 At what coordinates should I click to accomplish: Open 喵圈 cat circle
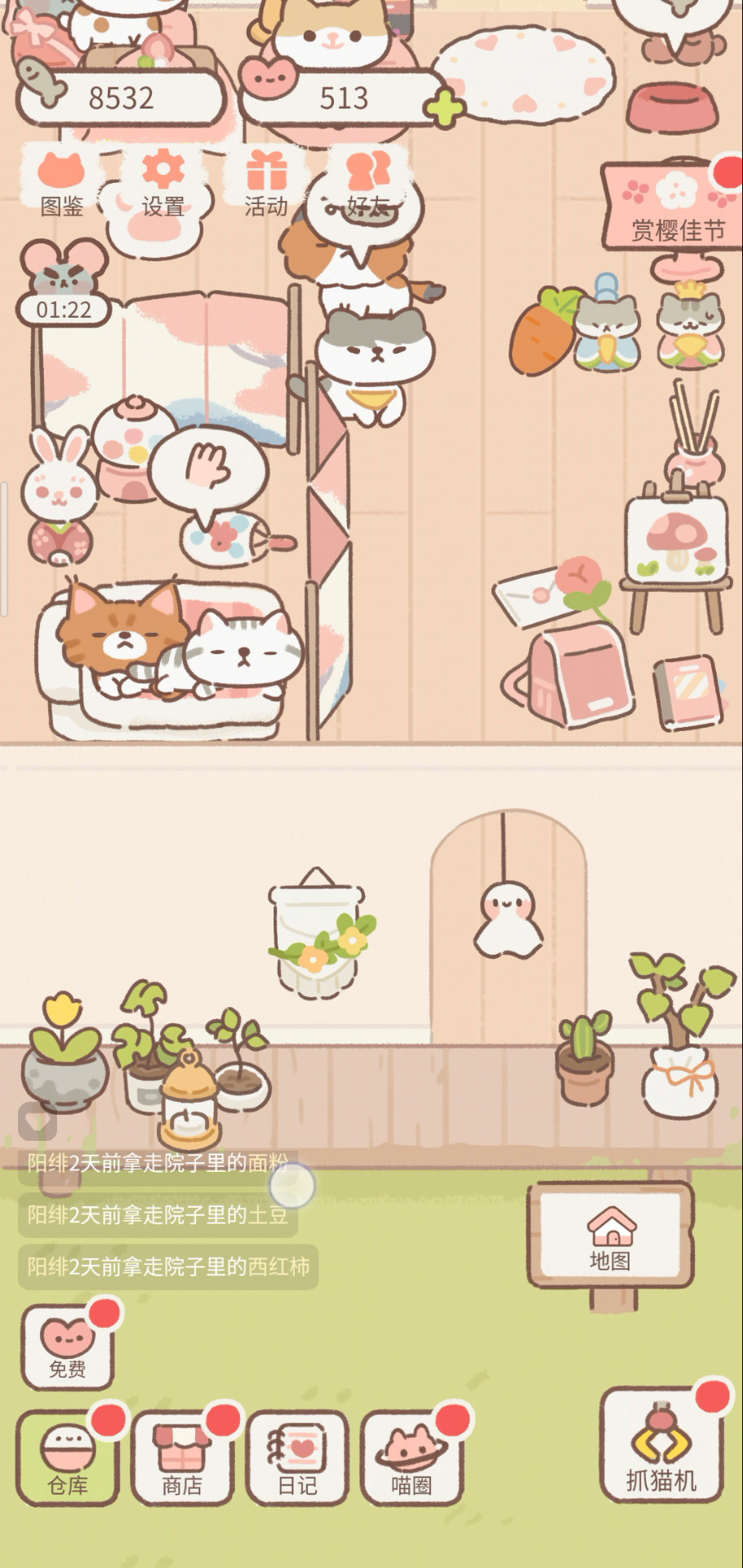412,1458
